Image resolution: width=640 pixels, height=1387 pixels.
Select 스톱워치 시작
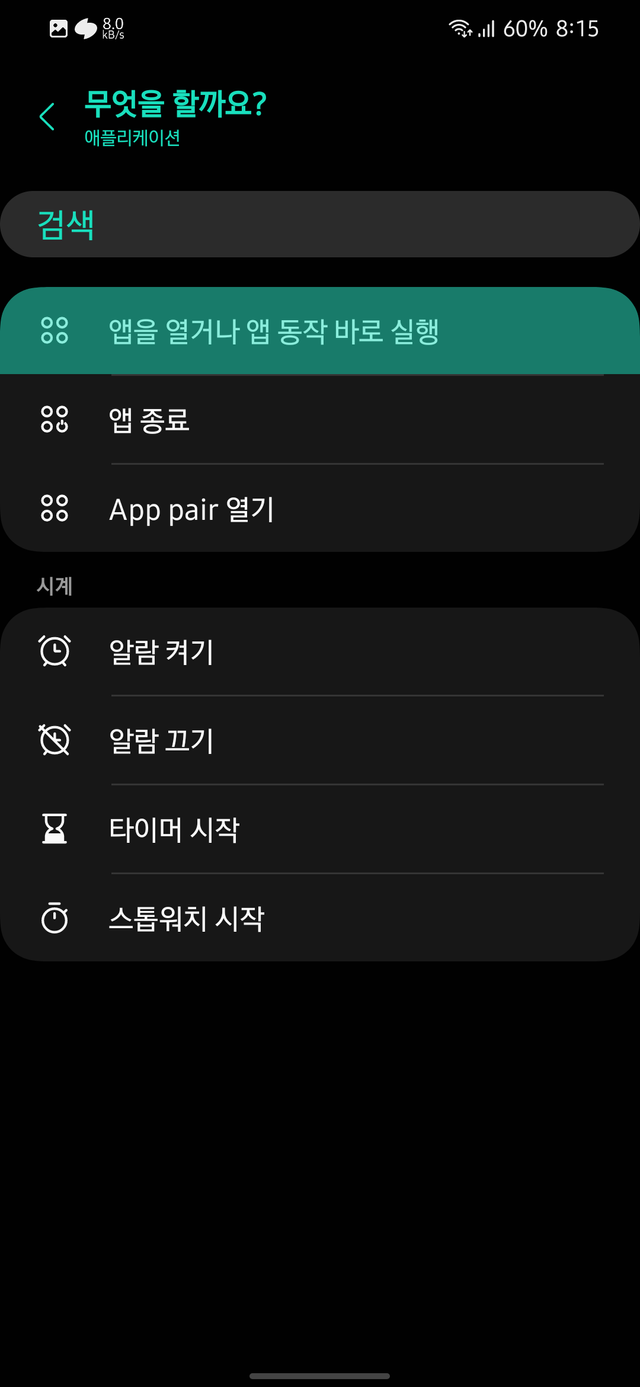[320, 918]
